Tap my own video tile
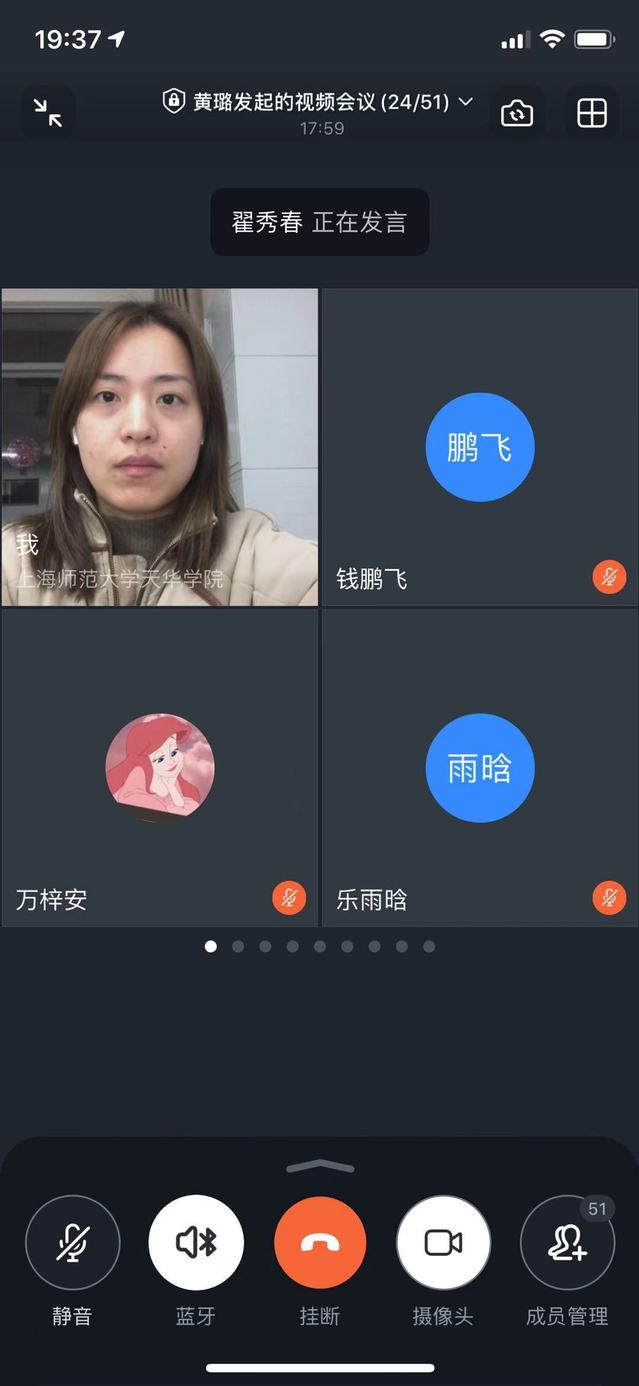Viewport: 639px width, 1386px height. pyautogui.click(x=160, y=447)
